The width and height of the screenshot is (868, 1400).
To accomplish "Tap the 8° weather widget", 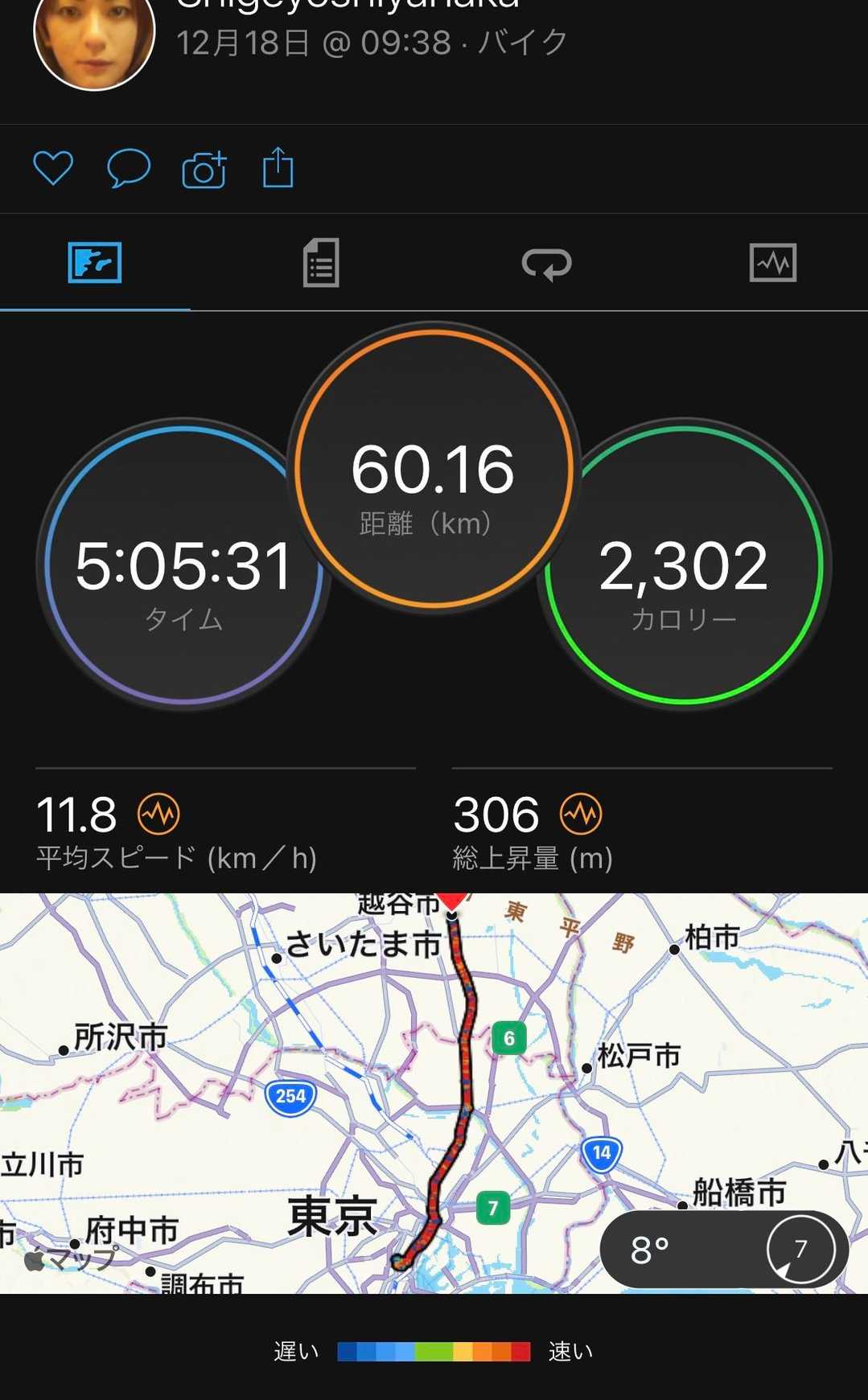I will point(724,1249).
